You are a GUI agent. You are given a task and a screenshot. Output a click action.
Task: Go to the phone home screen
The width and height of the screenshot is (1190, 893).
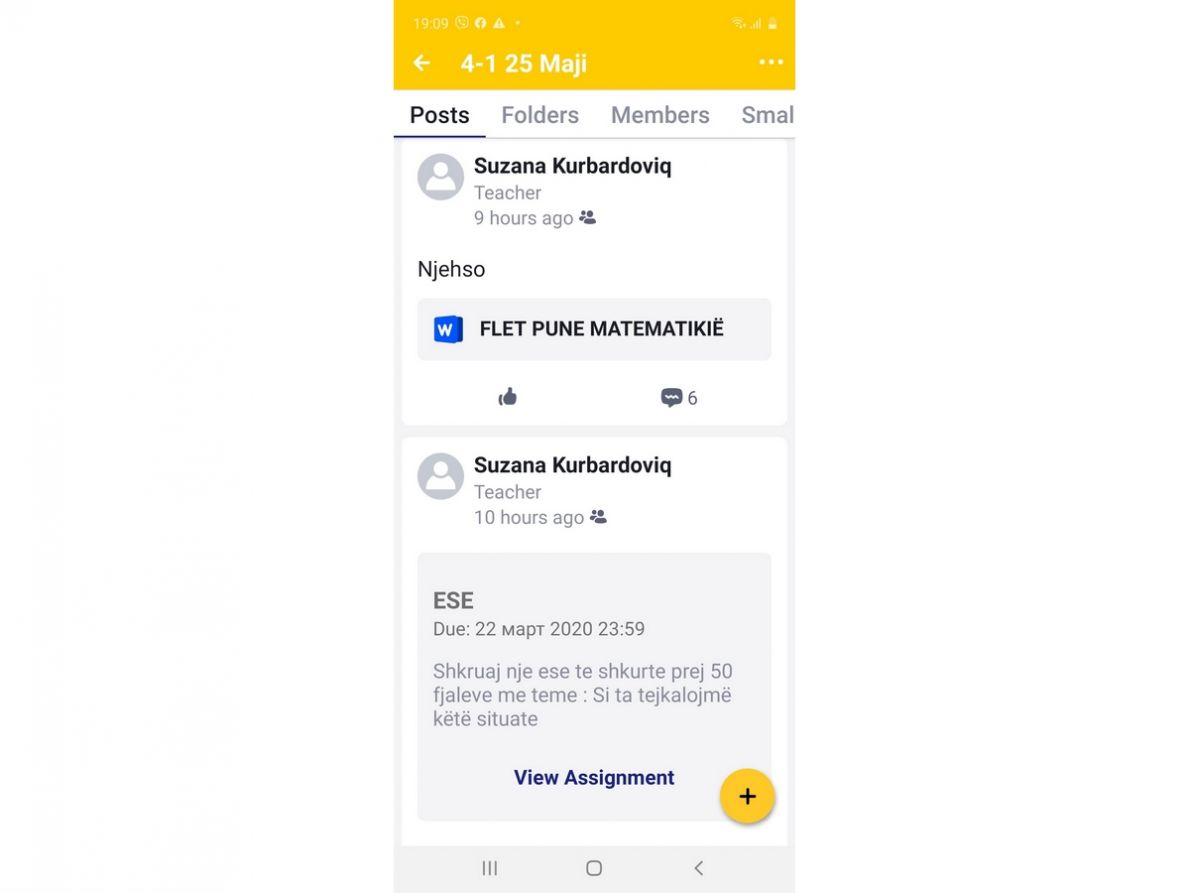tap(594, 868)
